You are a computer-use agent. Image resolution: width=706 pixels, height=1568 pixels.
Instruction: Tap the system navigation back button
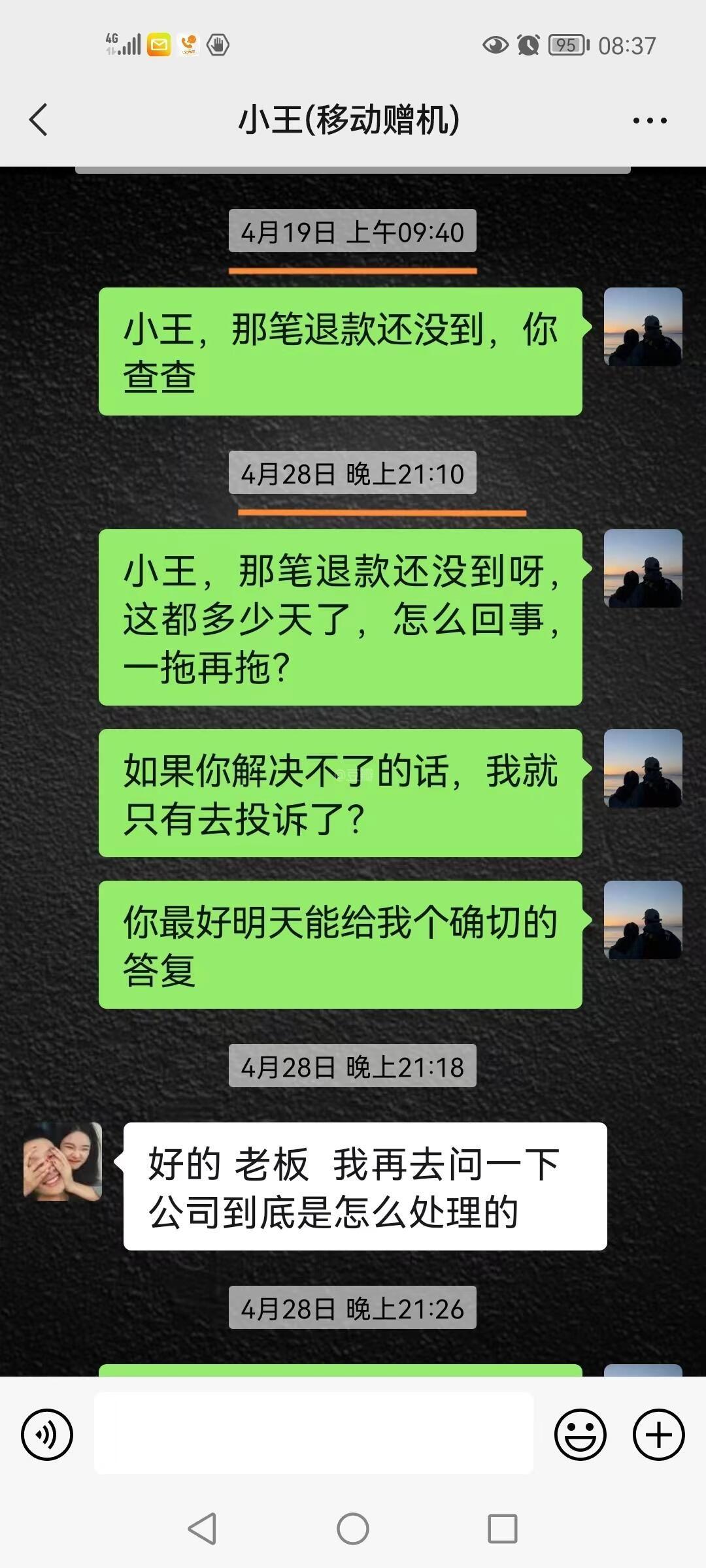click(x=202, y=1529)
